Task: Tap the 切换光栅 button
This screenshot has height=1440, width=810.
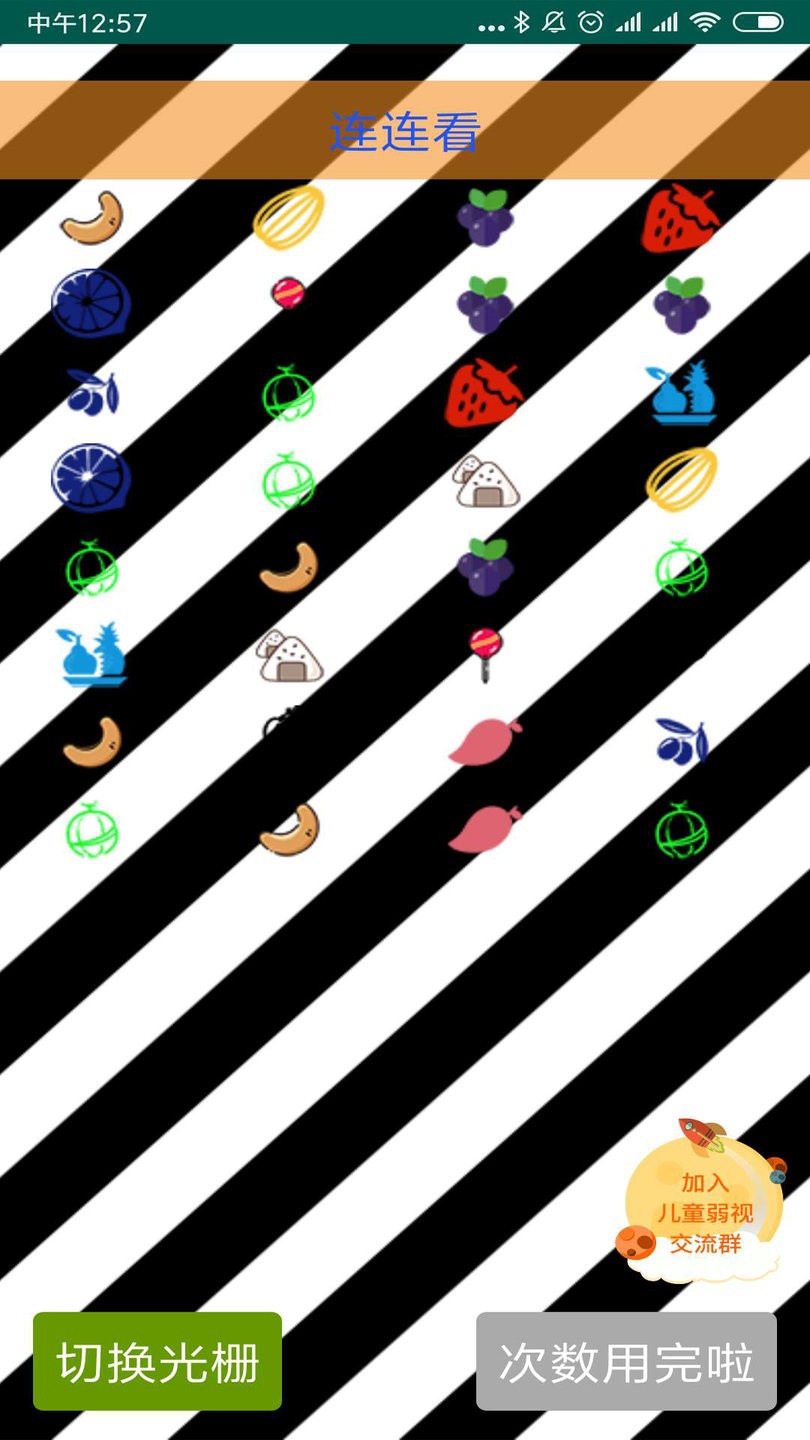Action: (x=157, y=1361)
